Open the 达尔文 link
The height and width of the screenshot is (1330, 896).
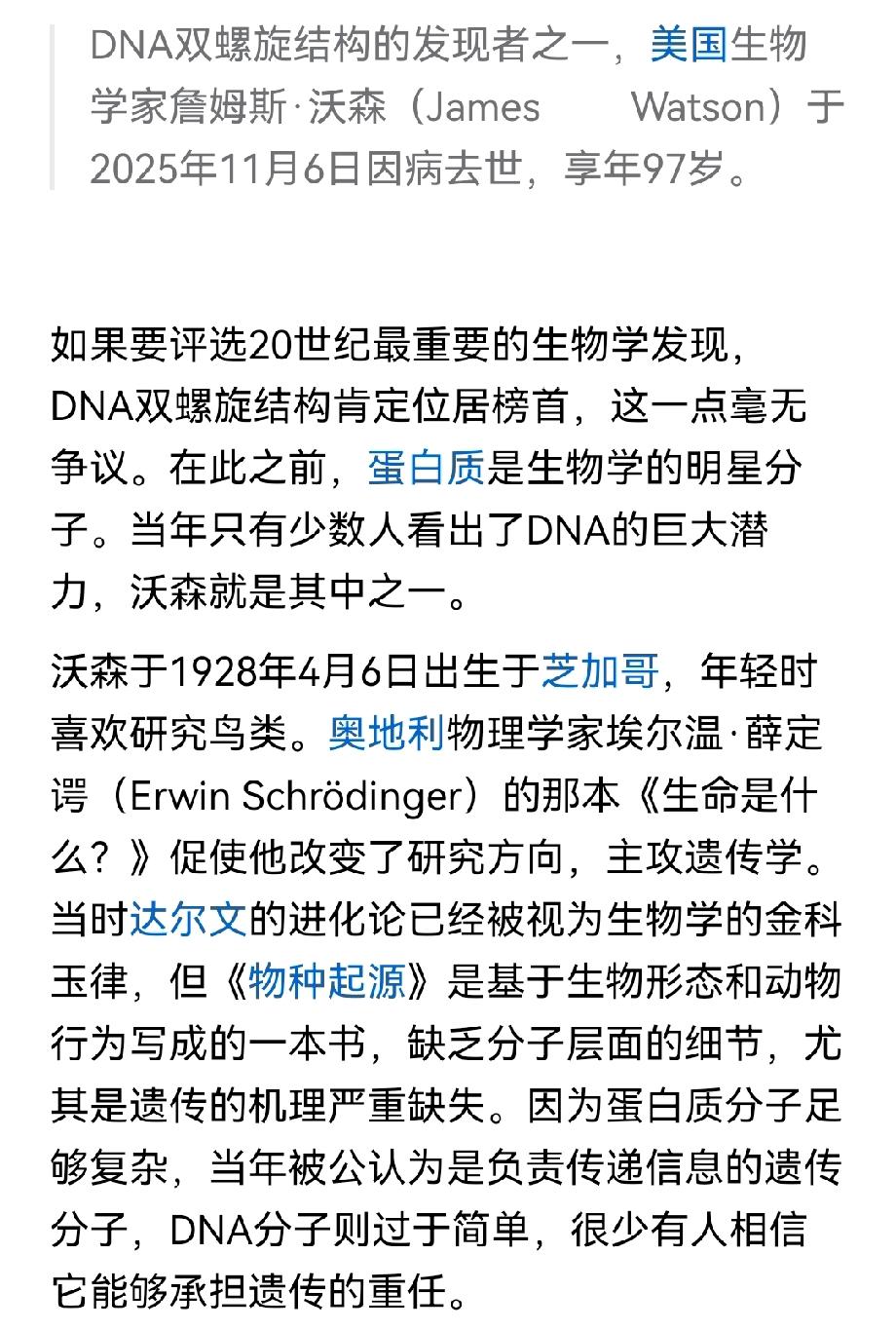(189, 920)
